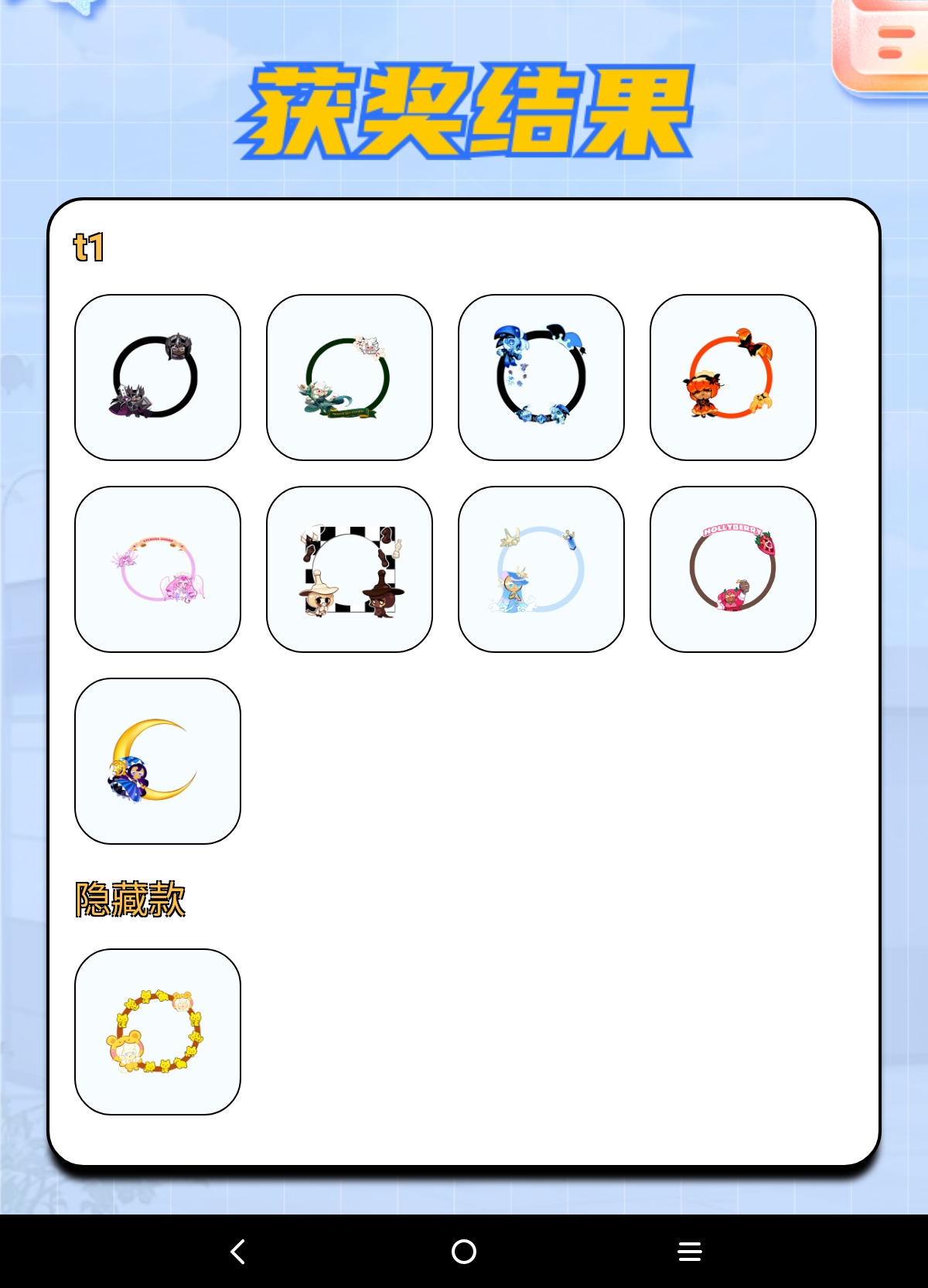The height and width of the screenshot is (1288, 928).
Task: Open the Hollyberry brown ring frame
Action: click(733, 569)
